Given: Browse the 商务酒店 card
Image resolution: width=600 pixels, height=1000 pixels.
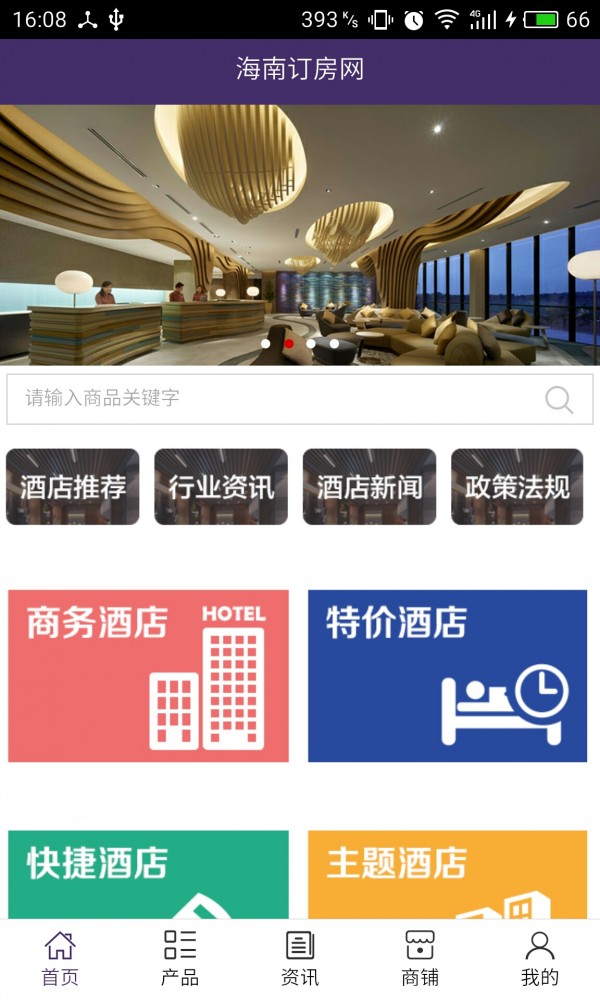Looking at the screenshot, I should click(148, 676).
